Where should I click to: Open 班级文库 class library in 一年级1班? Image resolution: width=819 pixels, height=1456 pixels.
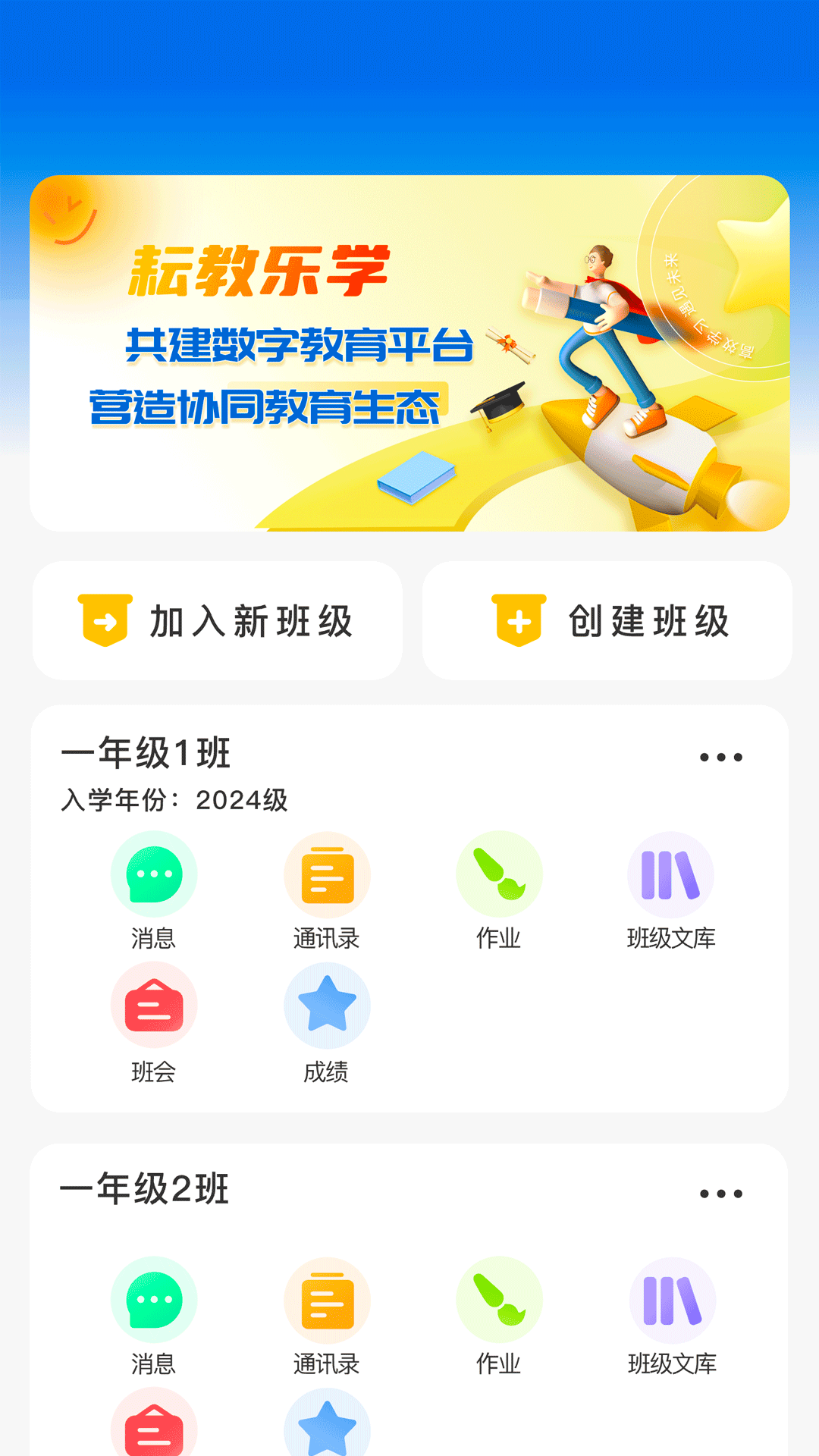pos(670,874)
